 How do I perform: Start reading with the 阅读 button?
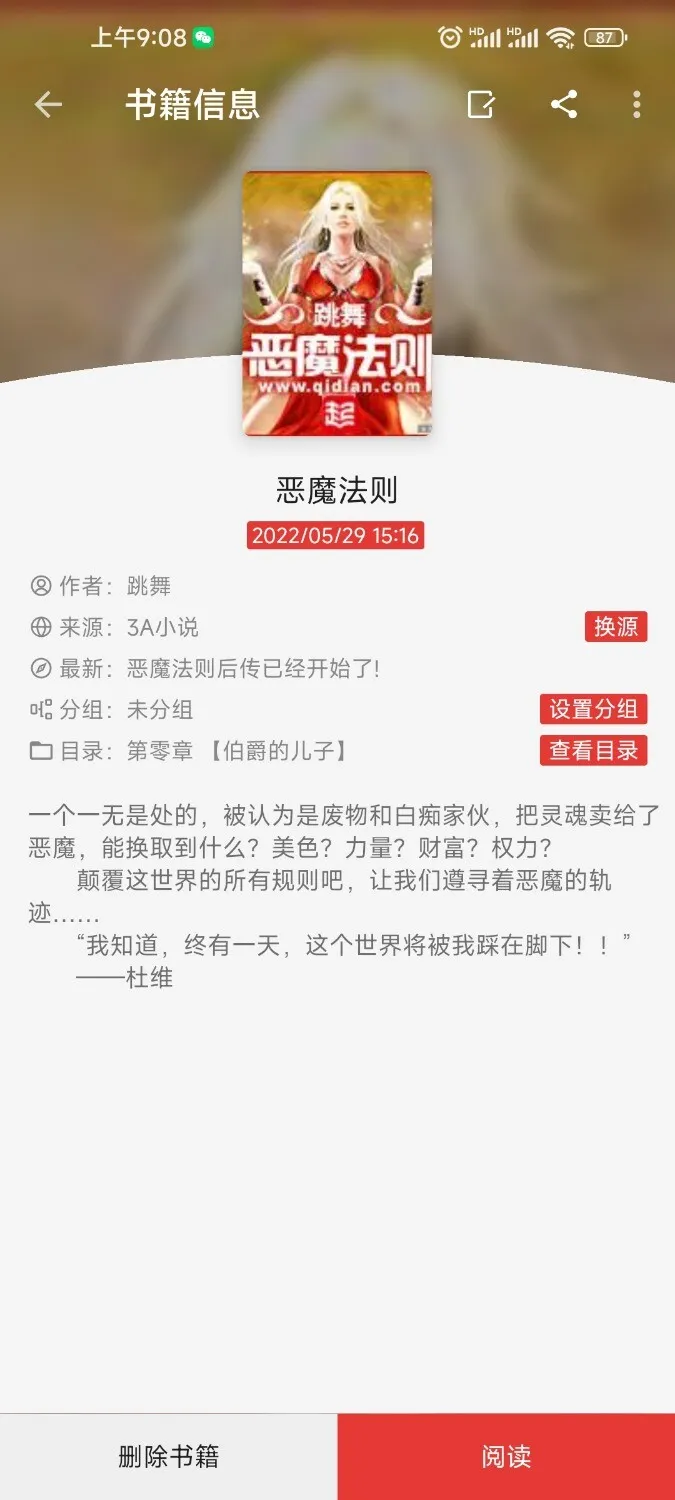(506, 1456)
